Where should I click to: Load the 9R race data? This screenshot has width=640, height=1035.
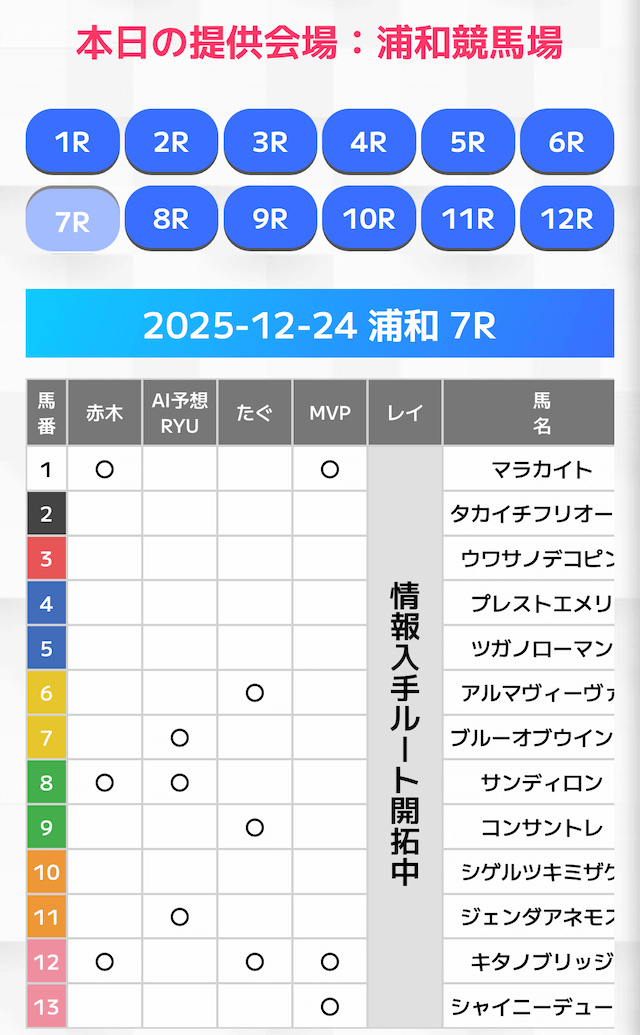click(x=270, y=218)
